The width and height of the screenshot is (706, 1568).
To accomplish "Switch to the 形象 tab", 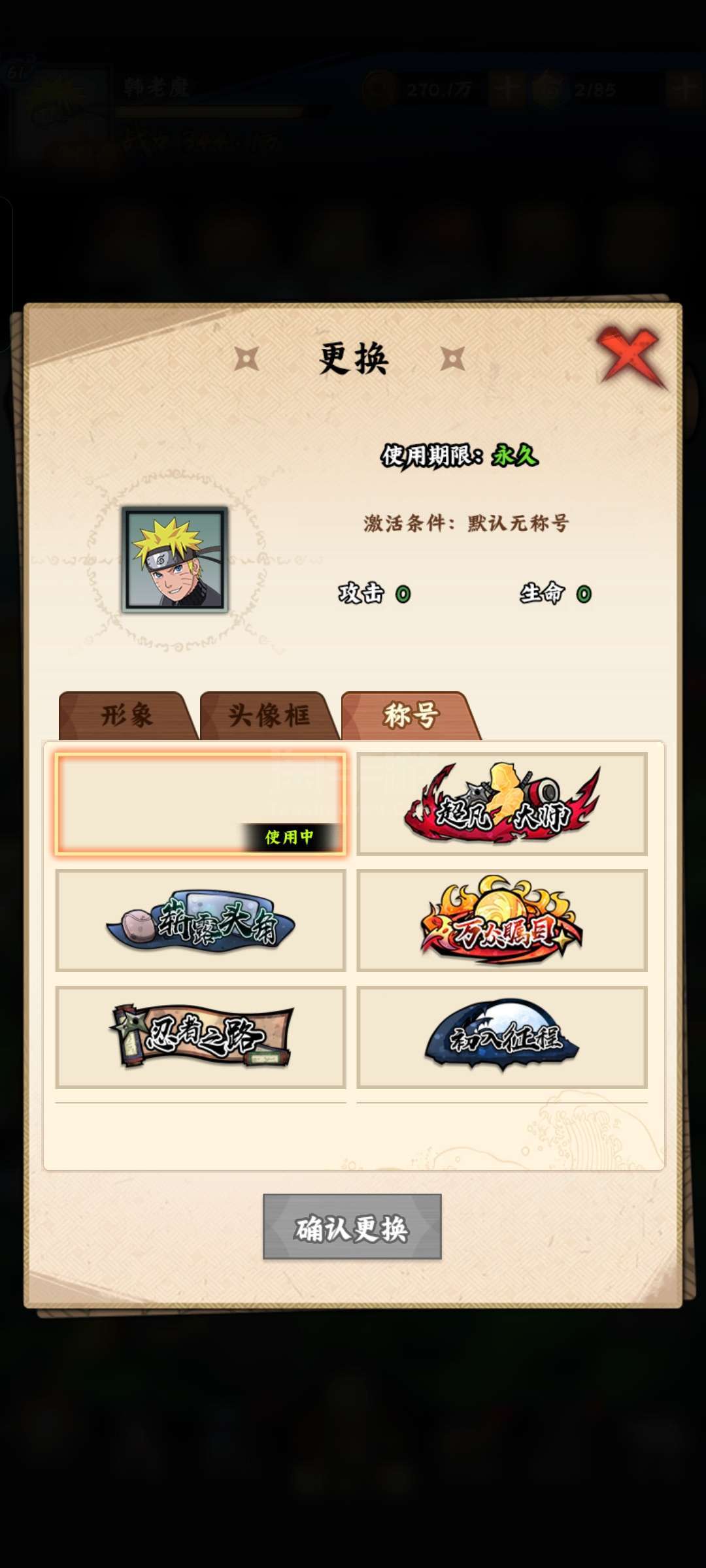I will [128, 715].
